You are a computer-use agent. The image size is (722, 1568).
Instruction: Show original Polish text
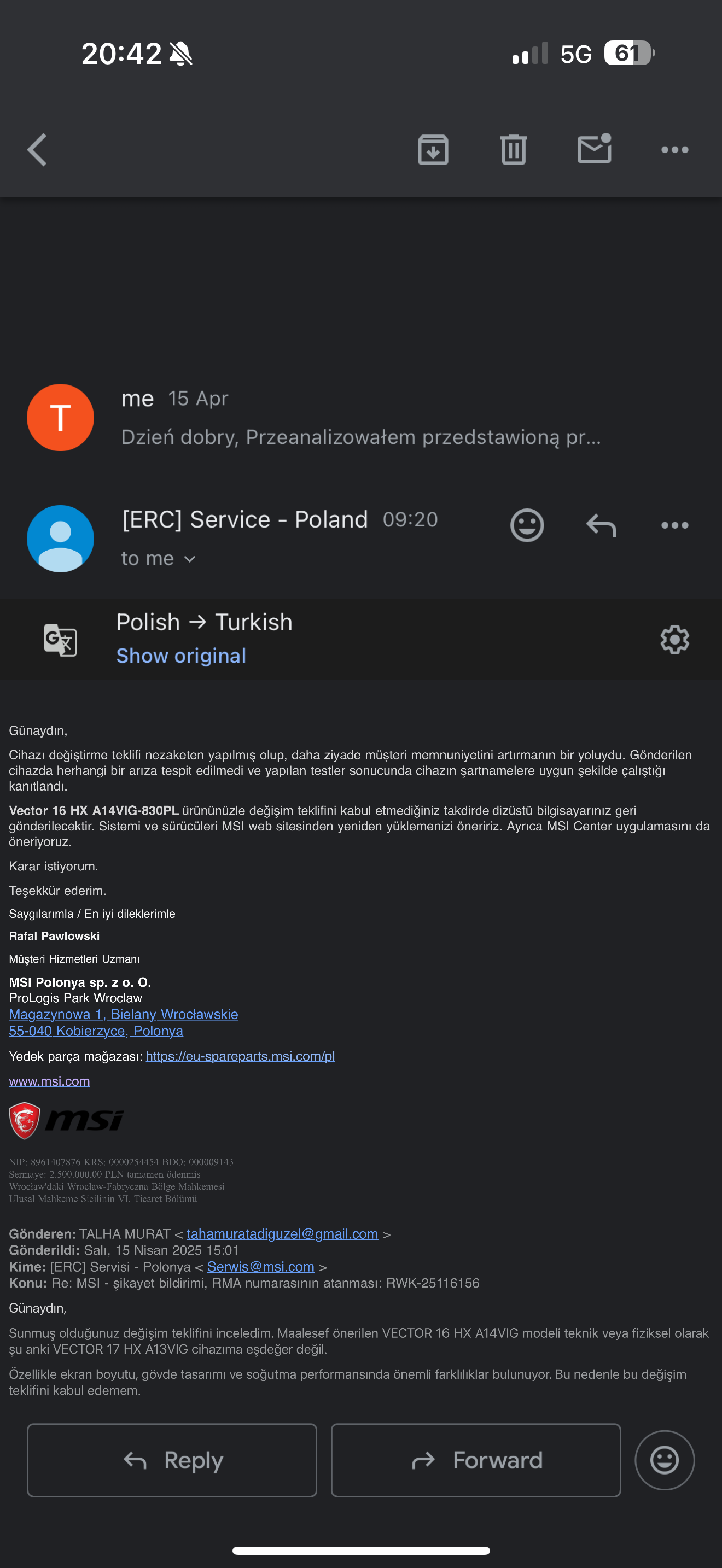181,656
